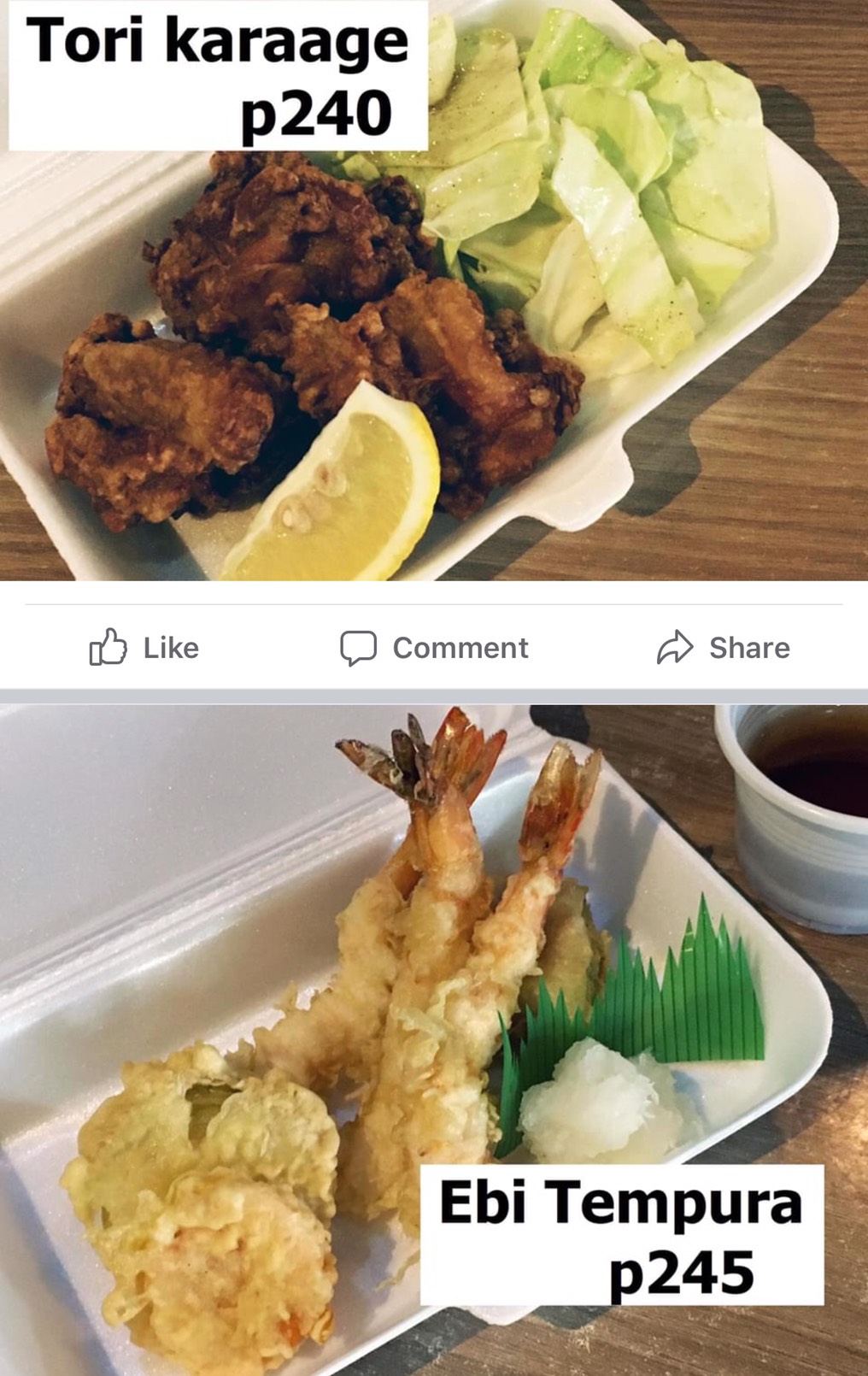Share the Tori karaage post
Image resolution: width=868 pixels, height=1376 pixels.
pyautogui.click(x=723, y=648)
